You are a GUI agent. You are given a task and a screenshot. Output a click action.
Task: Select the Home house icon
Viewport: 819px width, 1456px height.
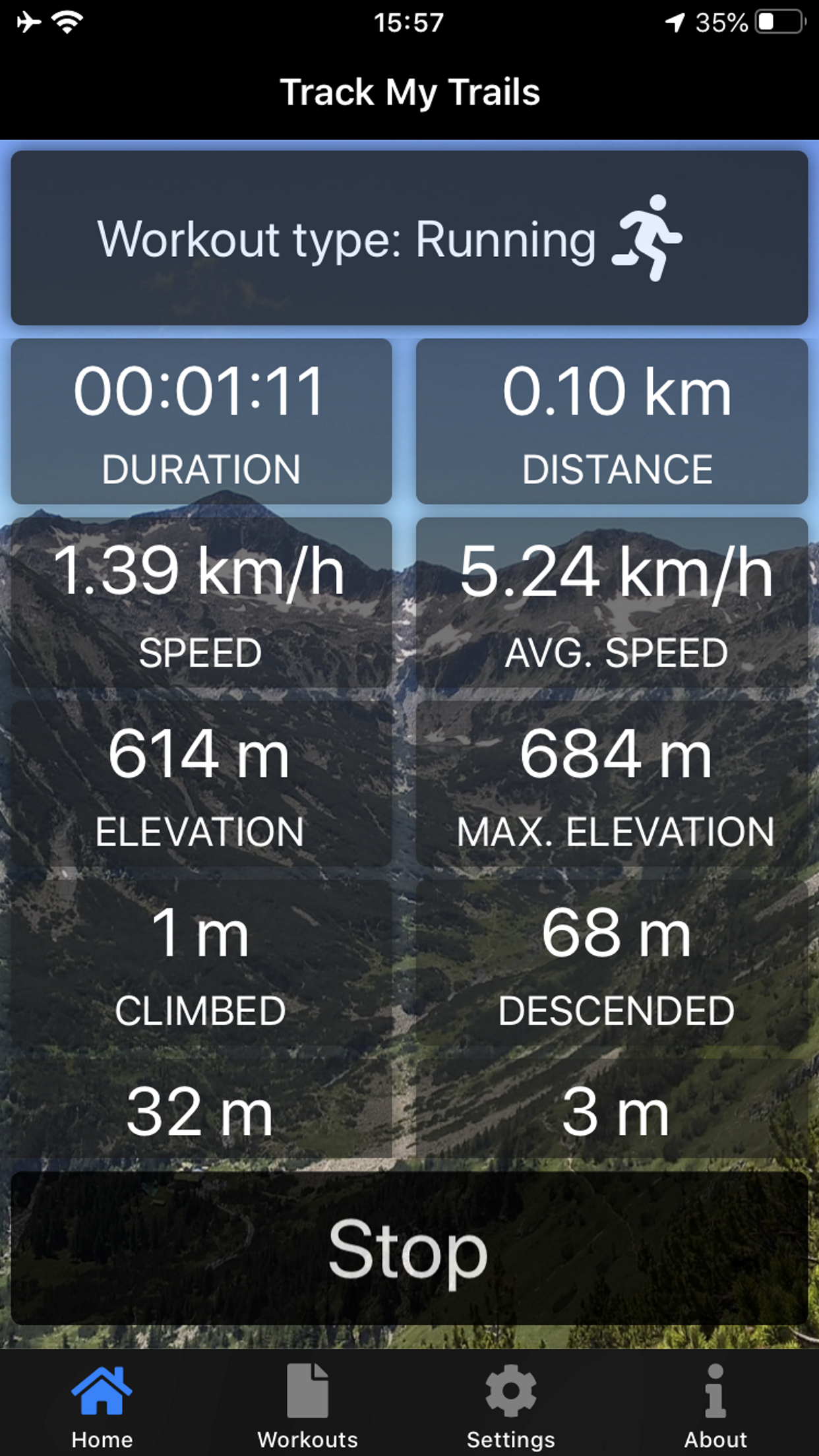point(103,1391)
